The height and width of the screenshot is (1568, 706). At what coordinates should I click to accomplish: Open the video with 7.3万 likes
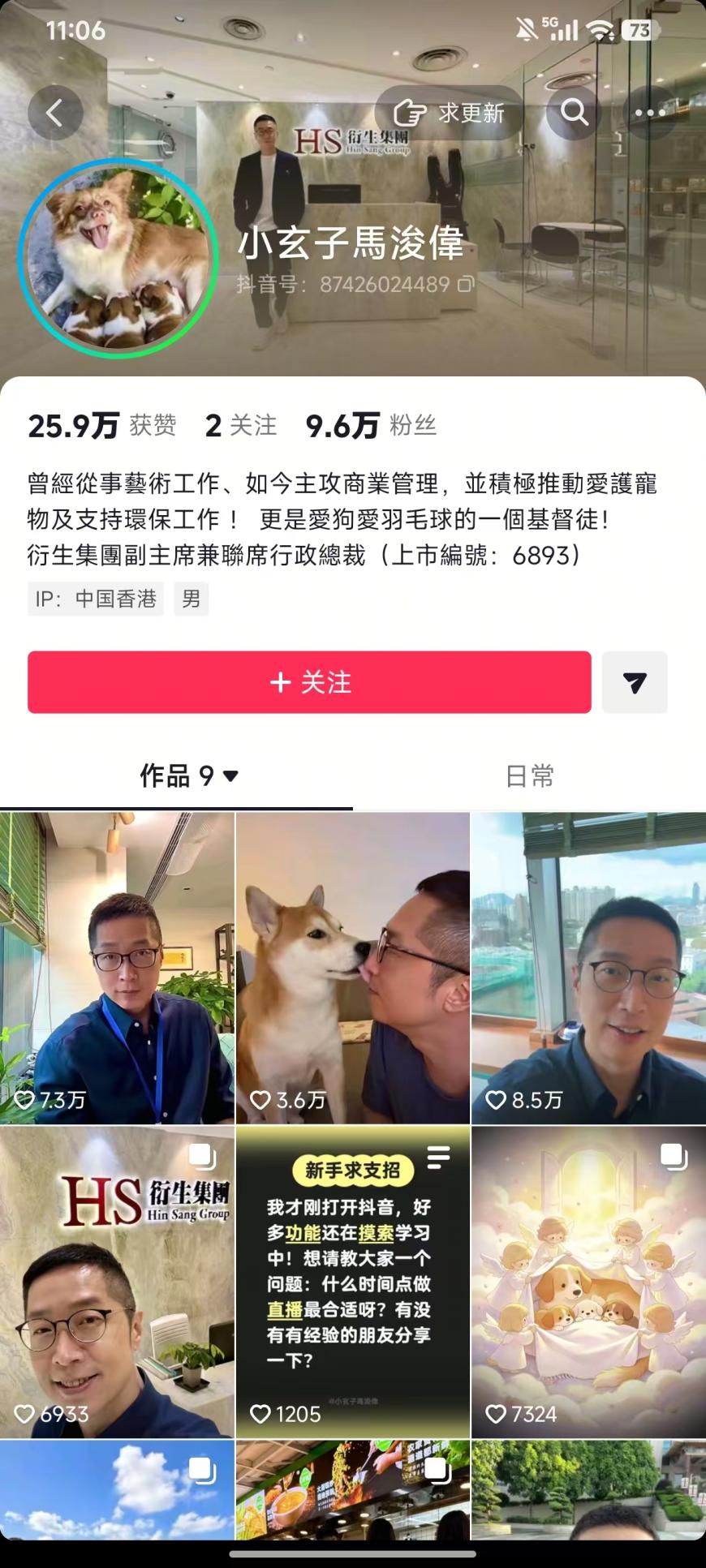point(117,968)
